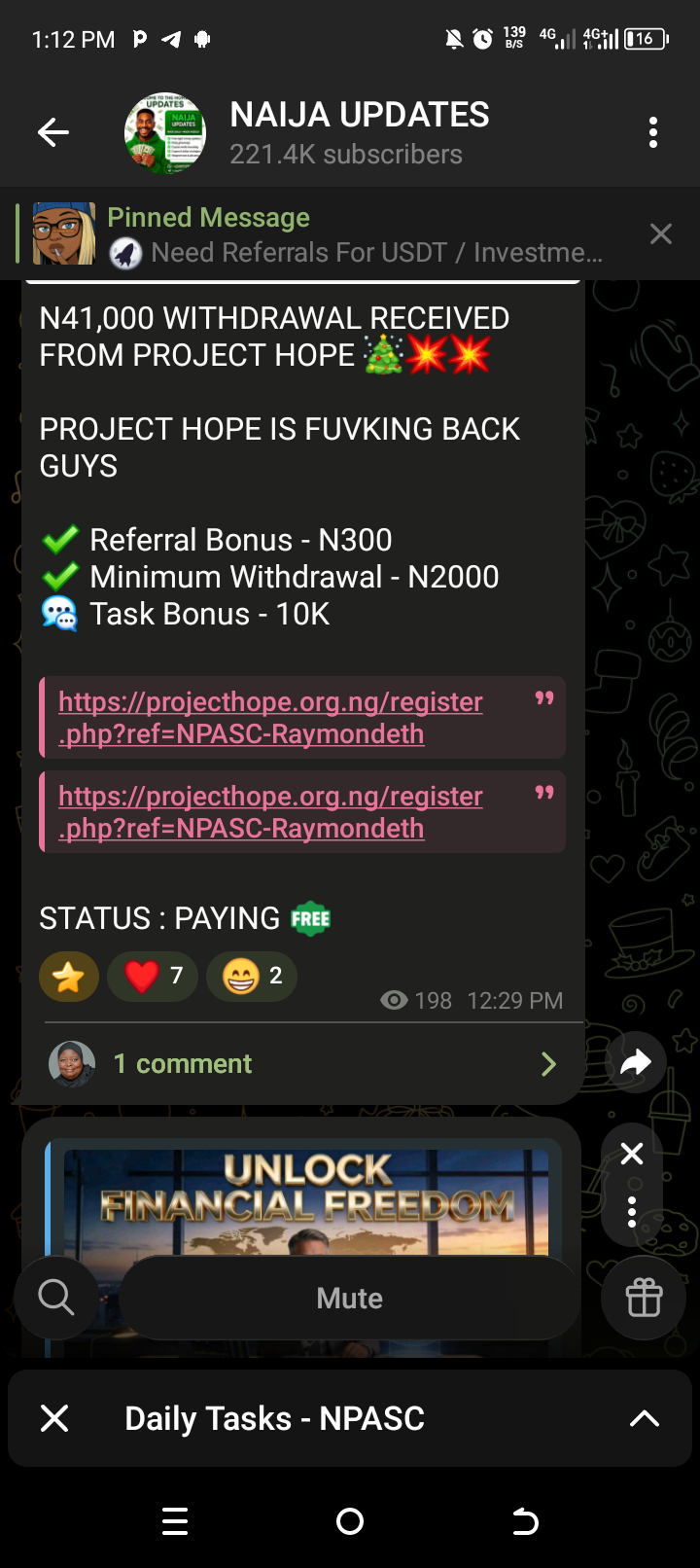Open the gift icon

(x=644, y=1298)
